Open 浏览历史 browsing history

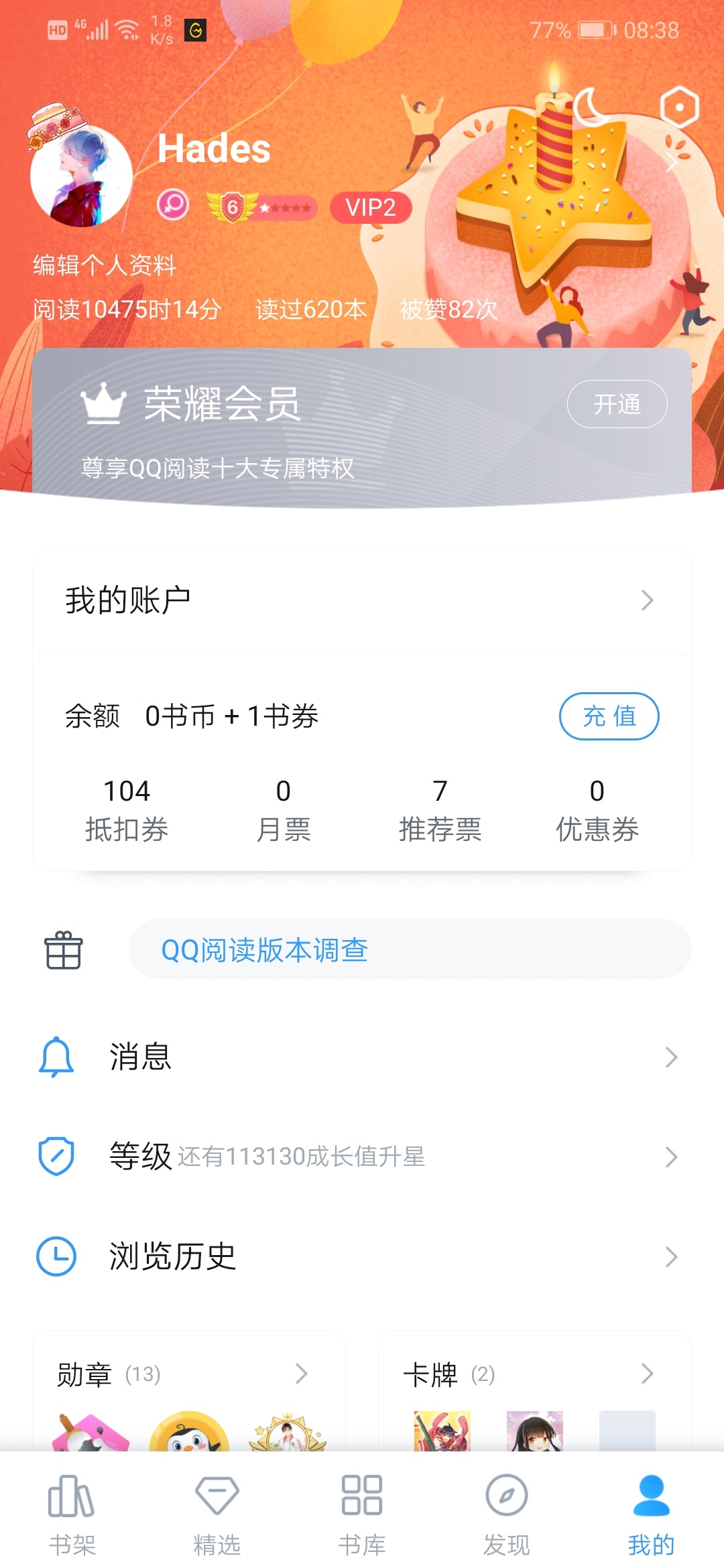click(x=362, y=1256)
